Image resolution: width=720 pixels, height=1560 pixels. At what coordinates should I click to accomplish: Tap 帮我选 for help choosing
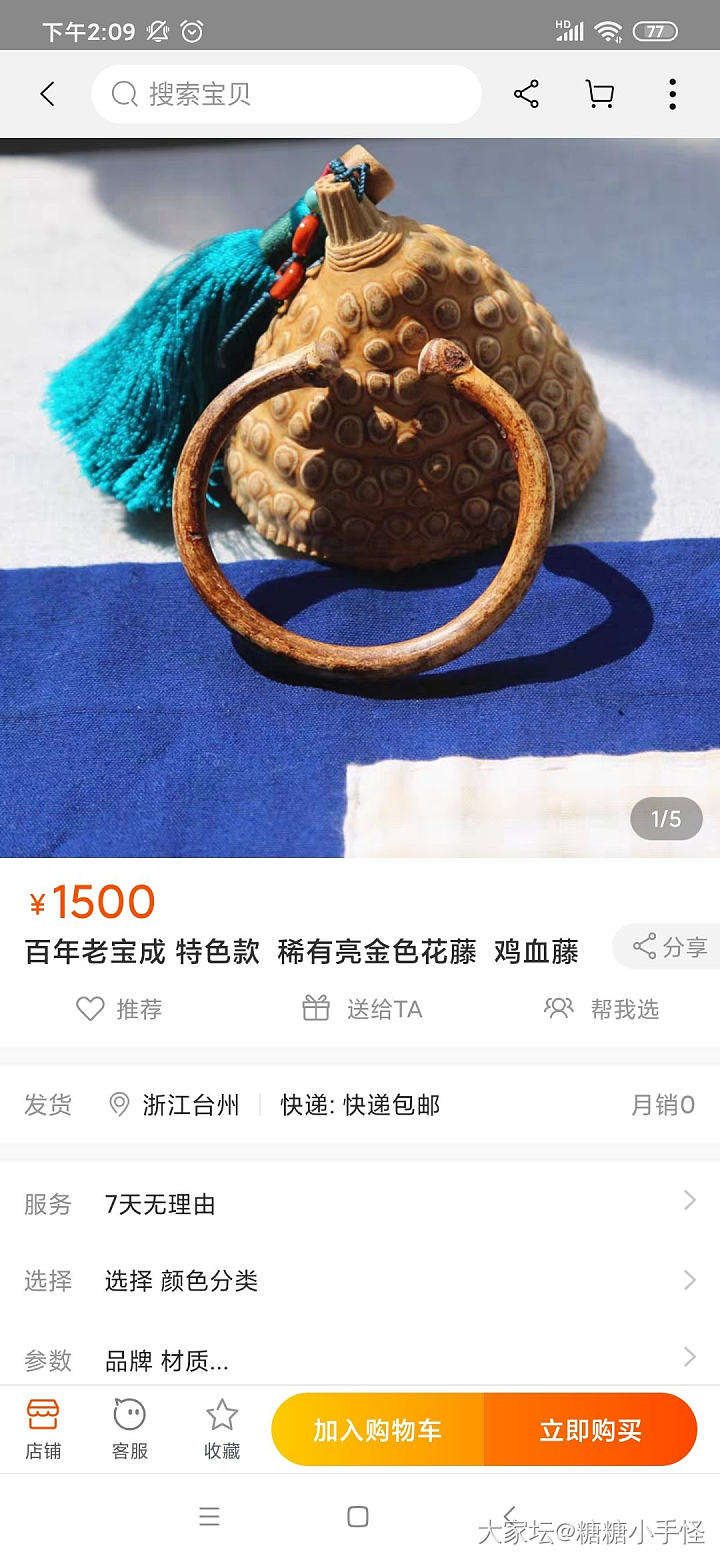coord(602,1009)
